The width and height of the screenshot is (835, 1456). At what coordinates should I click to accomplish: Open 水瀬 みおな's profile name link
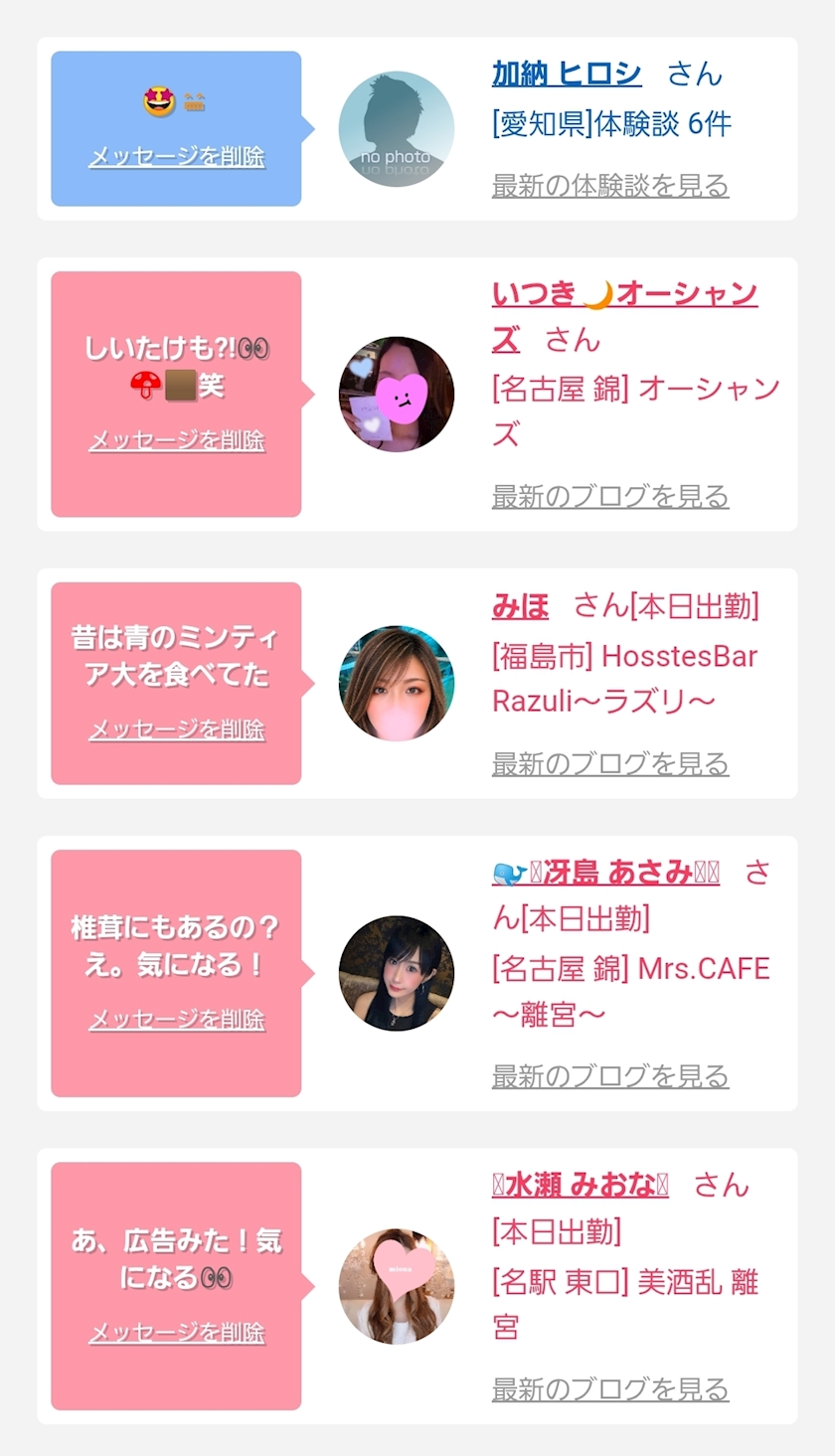pyautogui.click(x=581, y=1185)
